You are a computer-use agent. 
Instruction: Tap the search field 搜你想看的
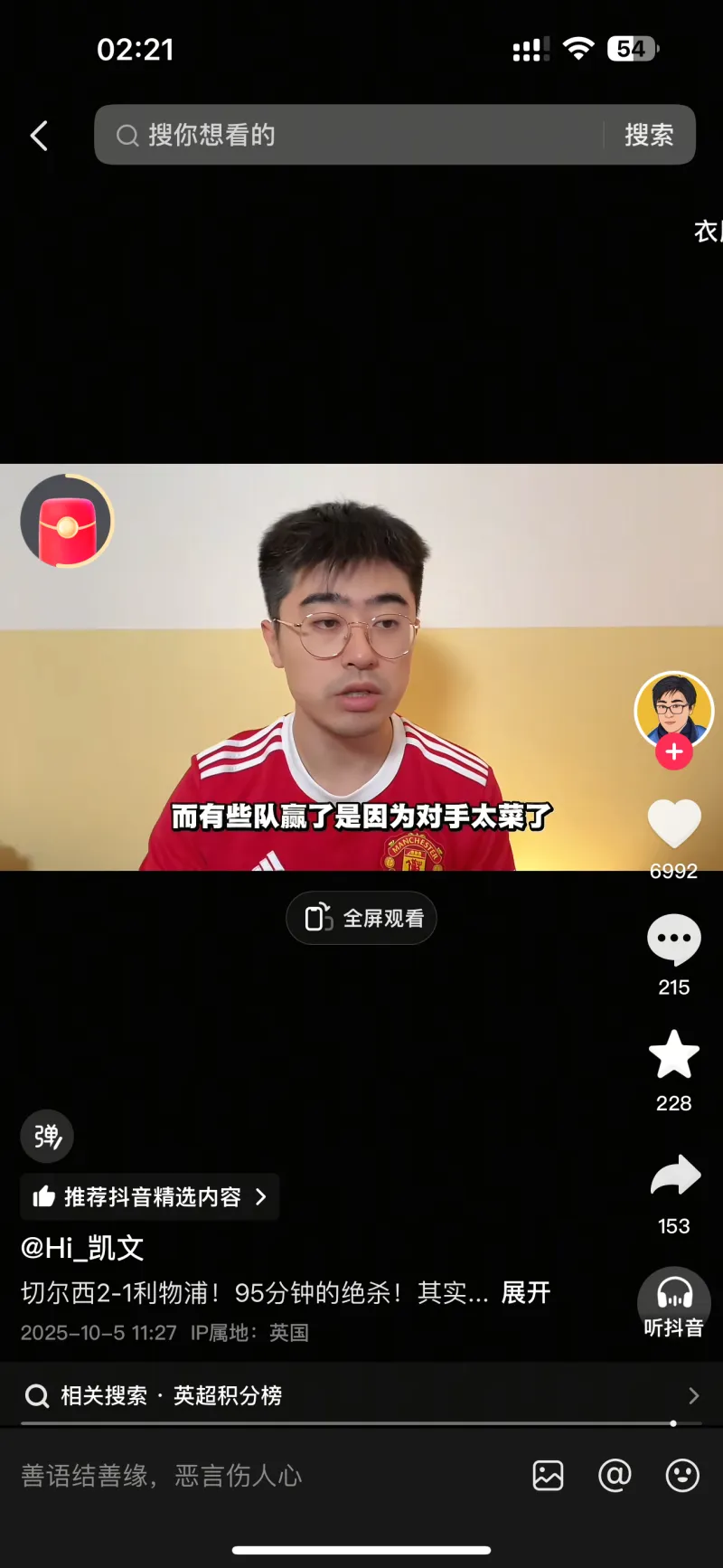point(352,136)
